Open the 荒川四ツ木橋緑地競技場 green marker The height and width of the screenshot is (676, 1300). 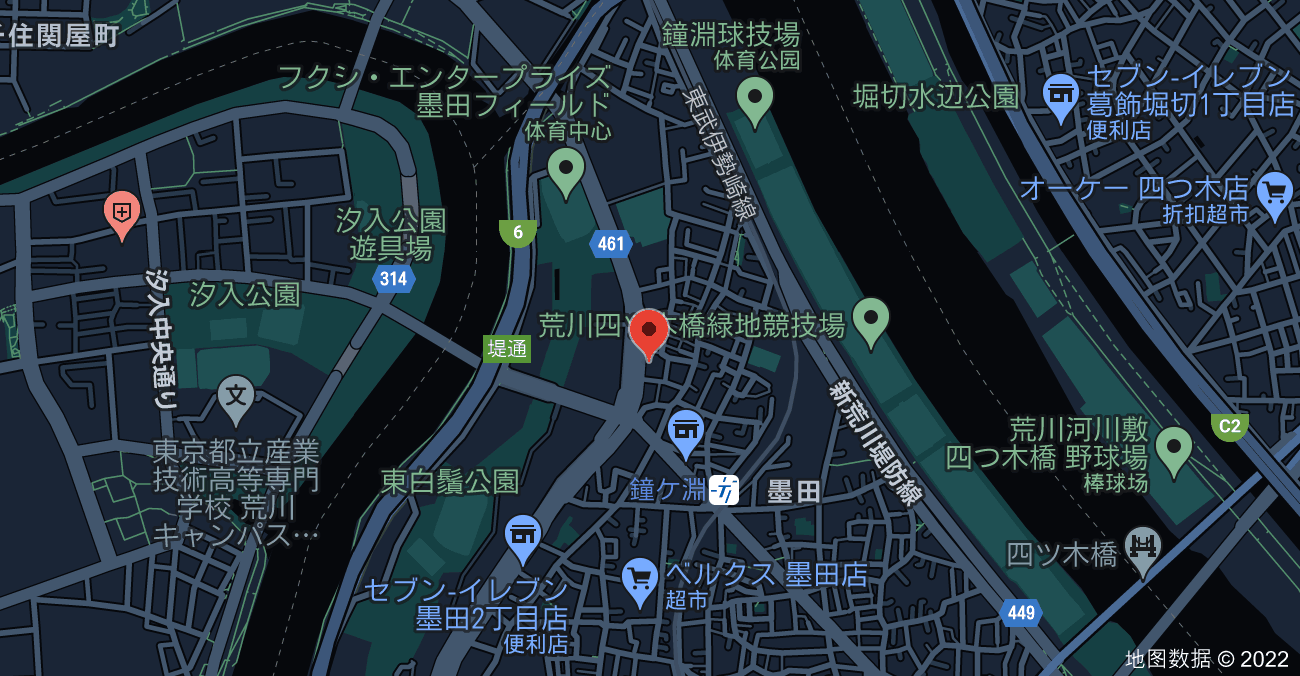click(870, 319)
